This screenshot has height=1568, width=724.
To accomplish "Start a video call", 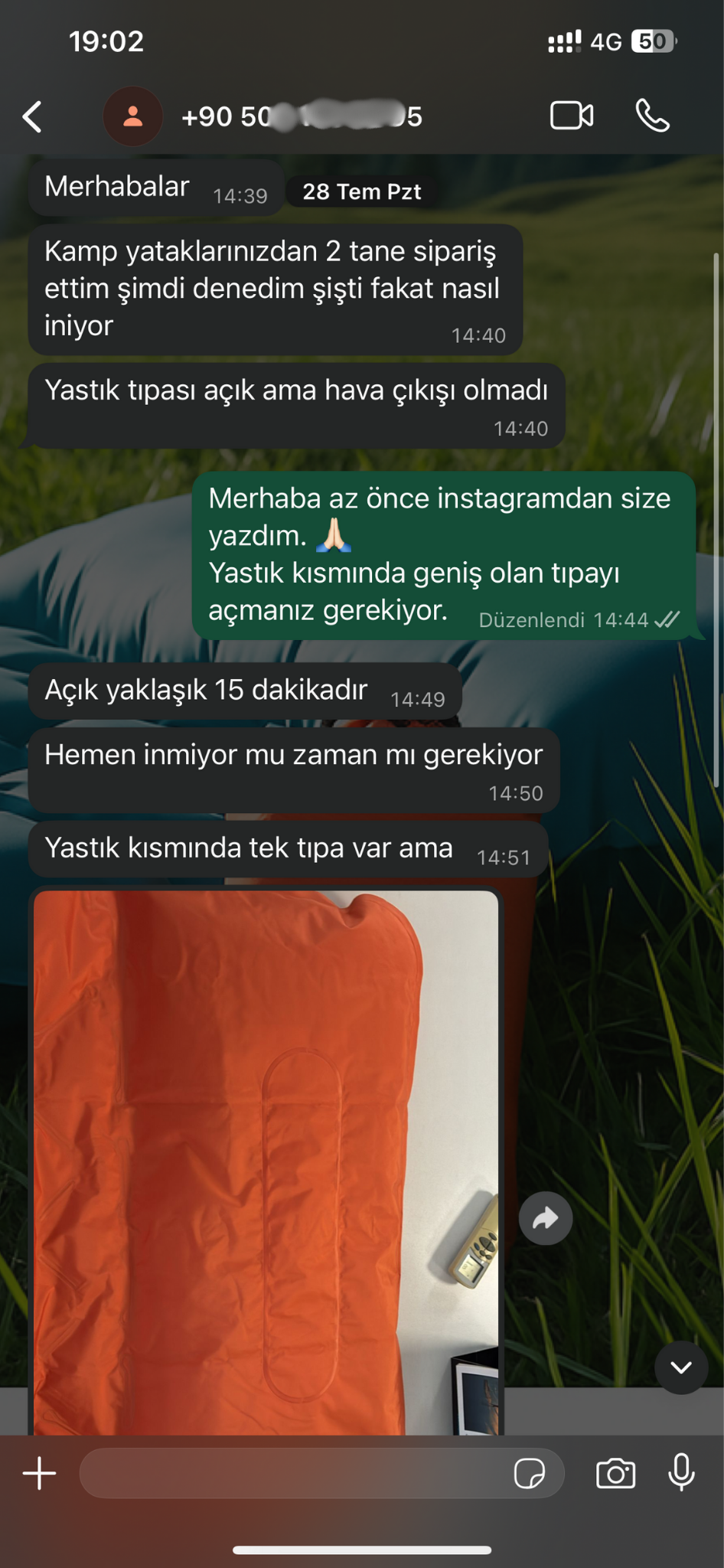I will click(572, 116).
